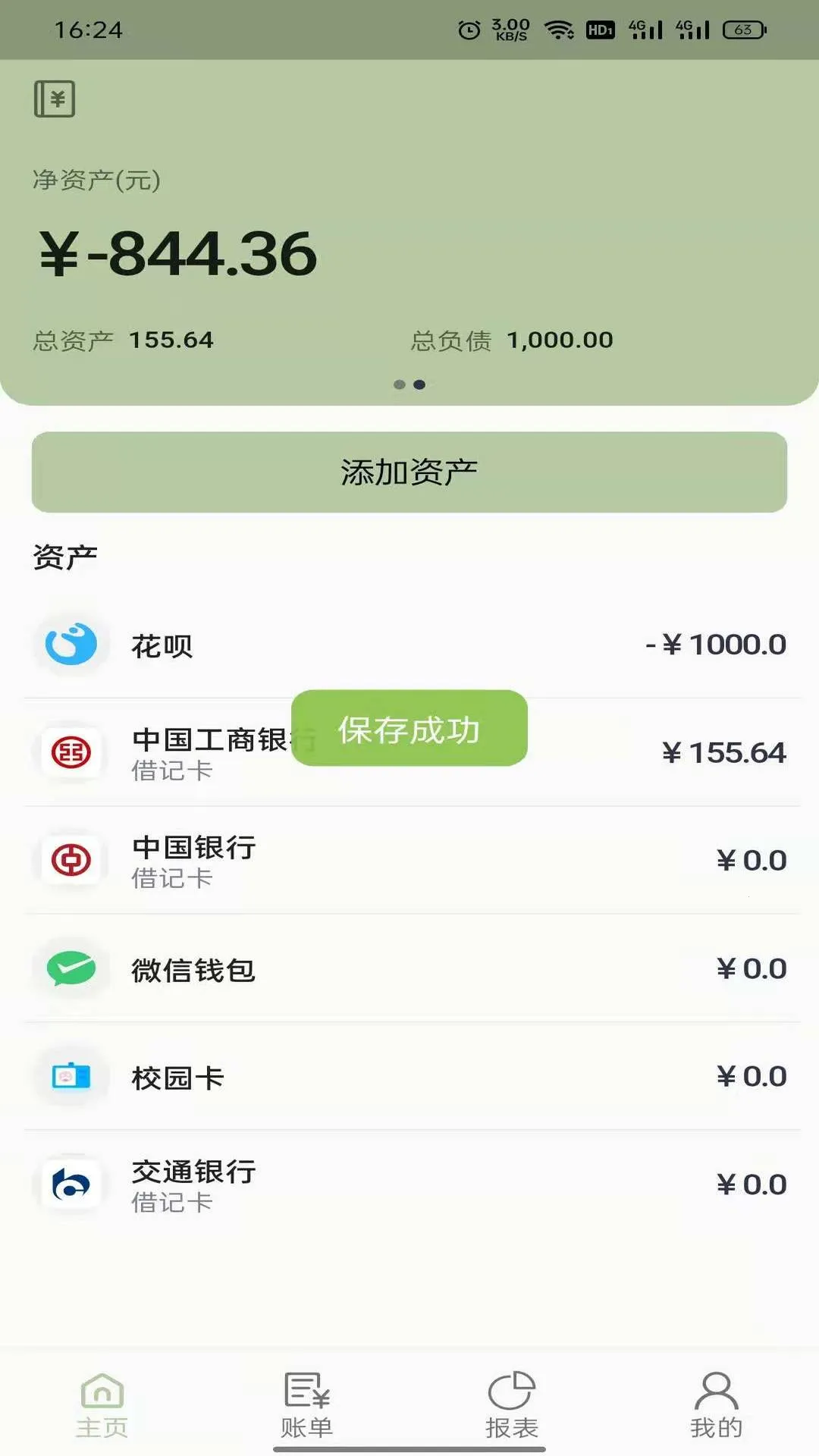This screenshot has height=1456, width=819.
Task: Select the second pagination dot on the card
Action: pyautogui.click(x=421, y=385)
